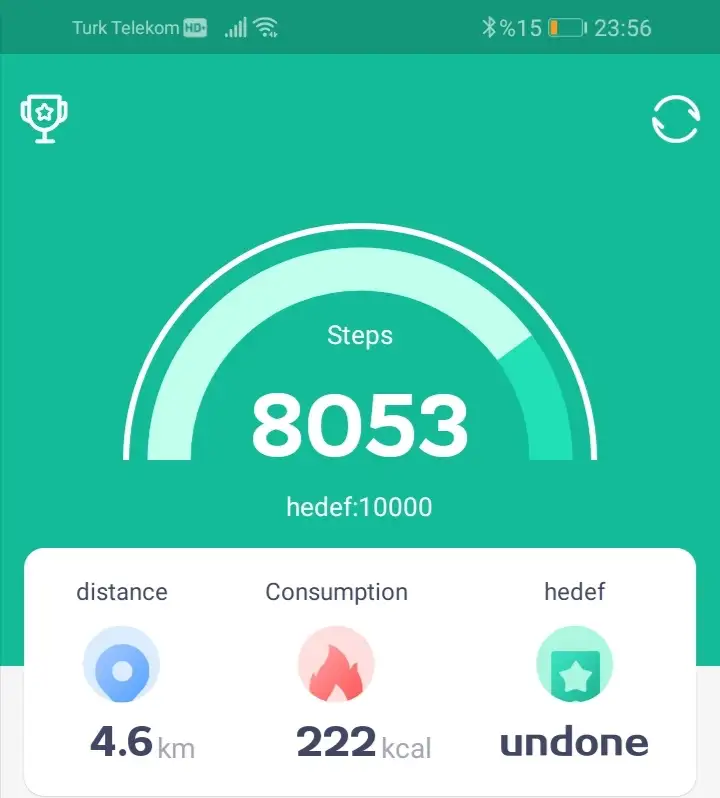Open the trophy achievements icon
Viewport: 720px width, 798px height.
click(44, 119)
